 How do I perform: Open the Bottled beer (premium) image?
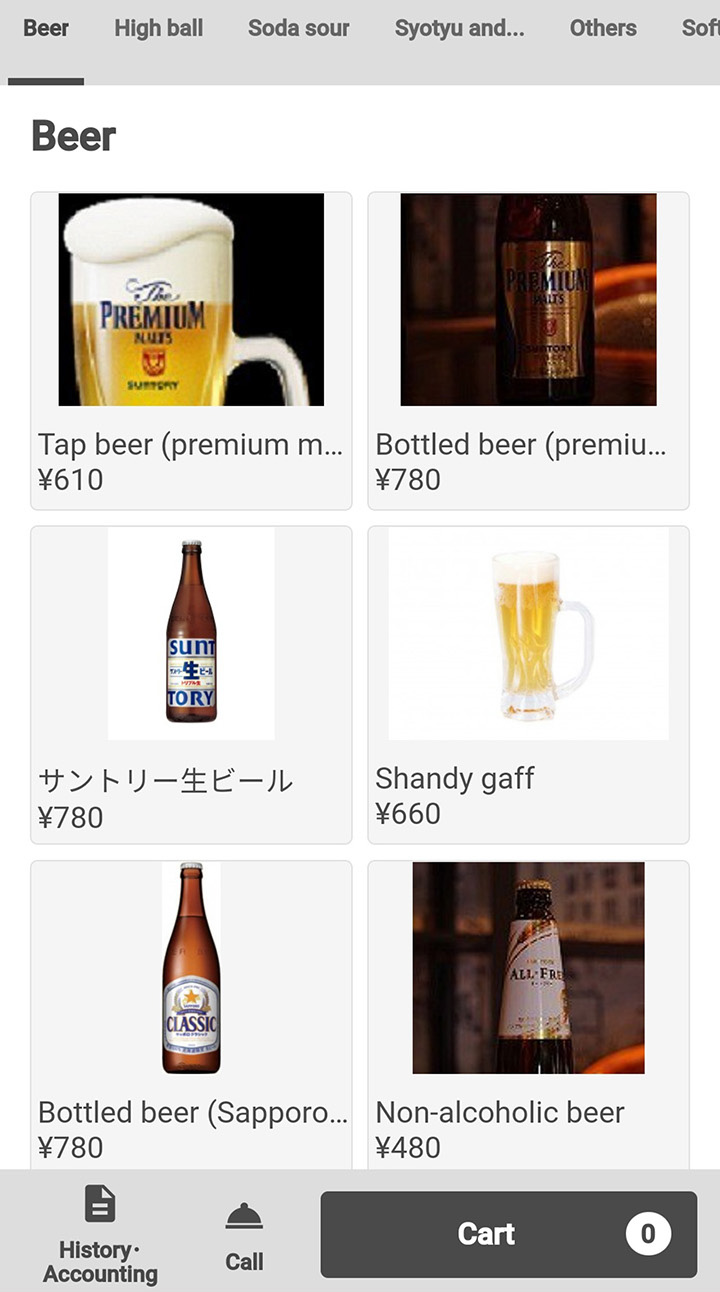tap(528, 300)
